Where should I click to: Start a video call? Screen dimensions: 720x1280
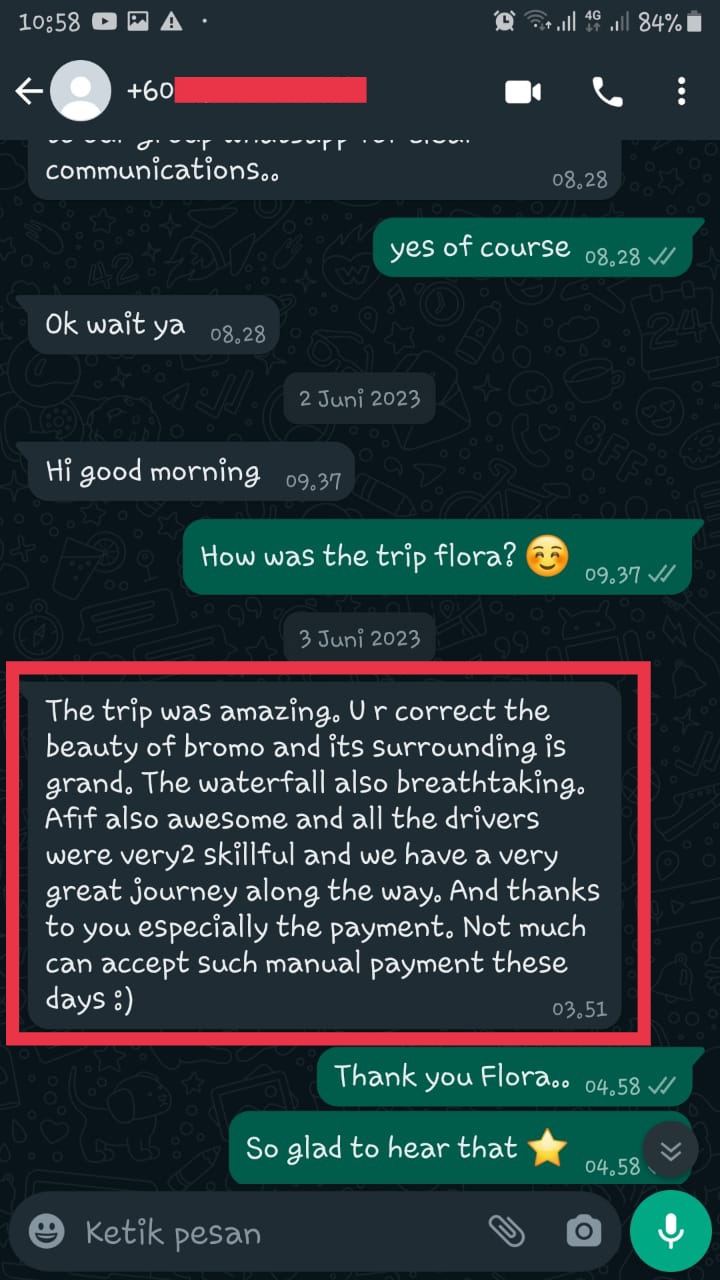pos(522,92)
